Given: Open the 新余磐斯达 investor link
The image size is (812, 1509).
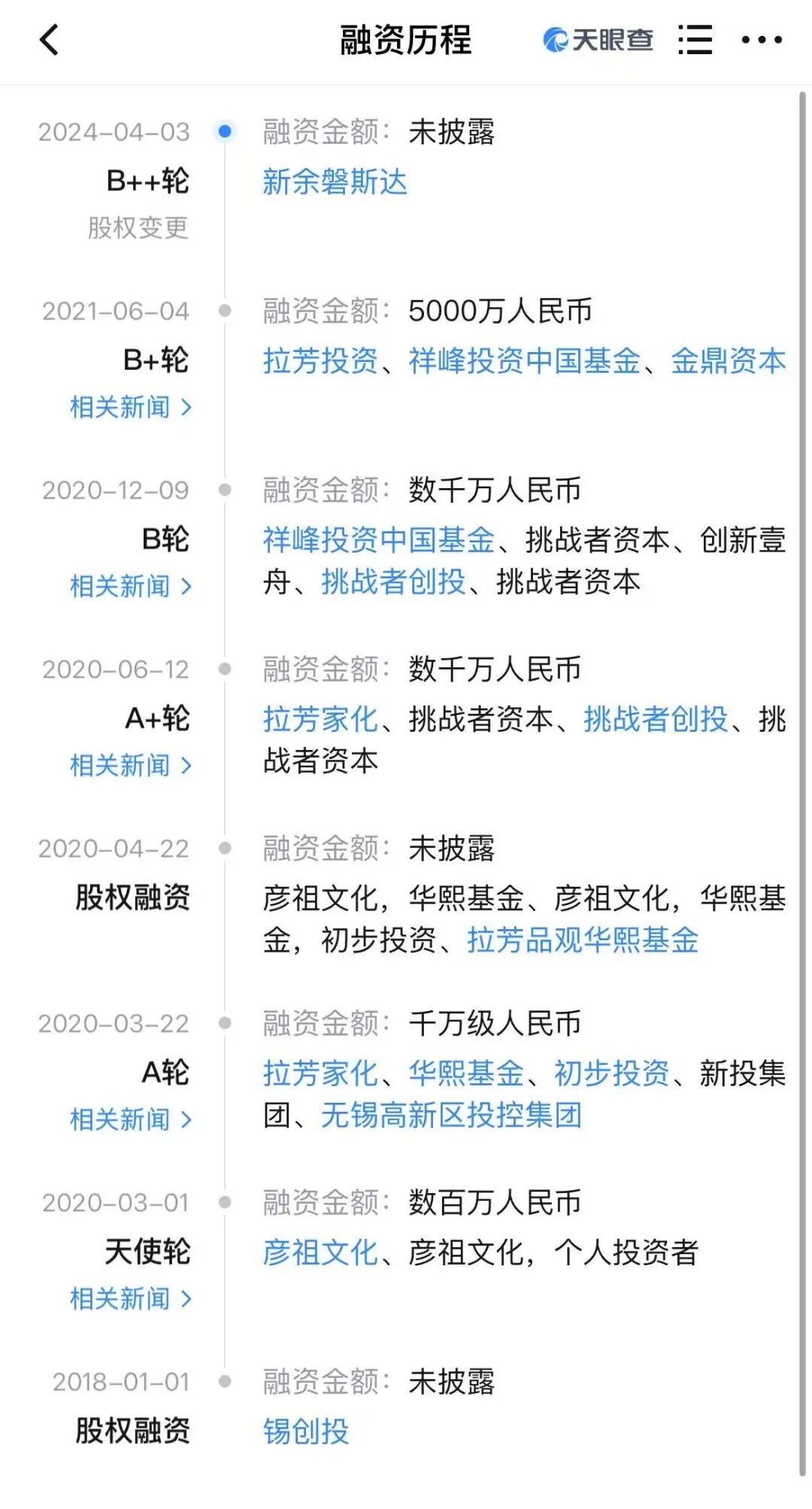Looking at the screenshot, I should click(336, 182).
